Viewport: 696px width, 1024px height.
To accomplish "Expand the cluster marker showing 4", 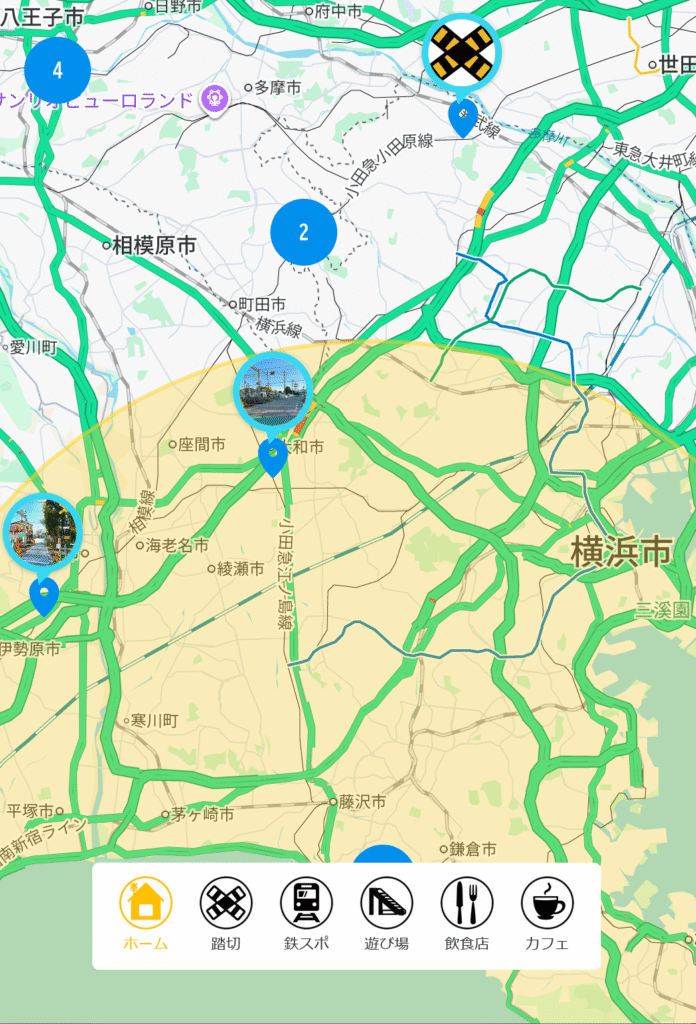I will (57, 70).
